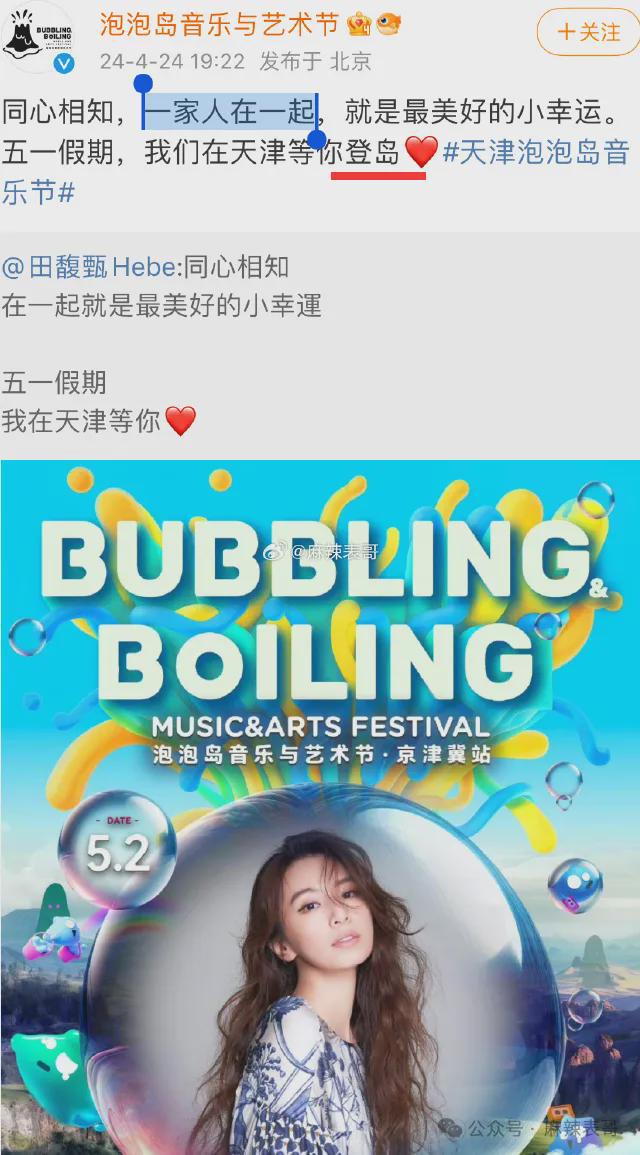
Task: Open the 泡泡岛音乐与艺术节 username
Action: coord(220,22)
